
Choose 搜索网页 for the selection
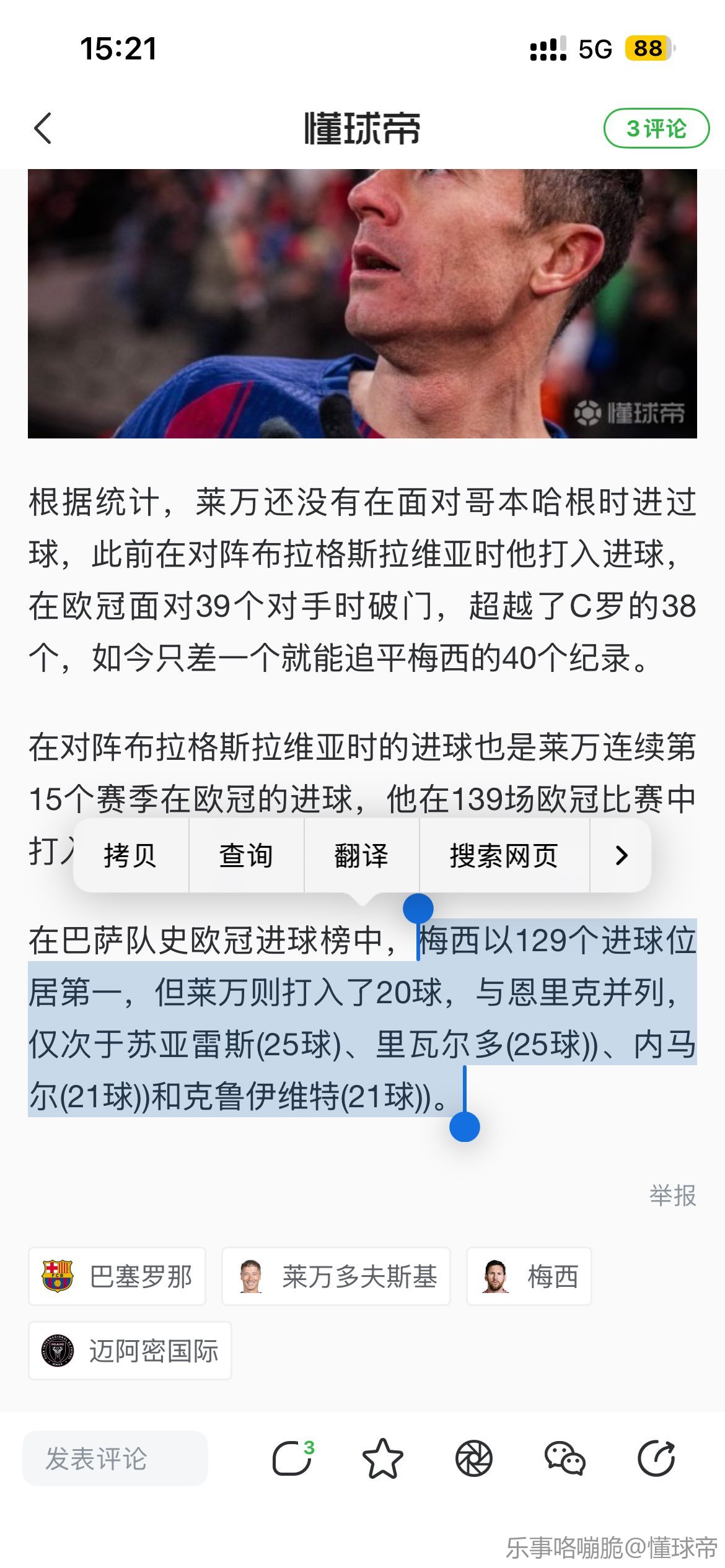(x=504, y=855)
